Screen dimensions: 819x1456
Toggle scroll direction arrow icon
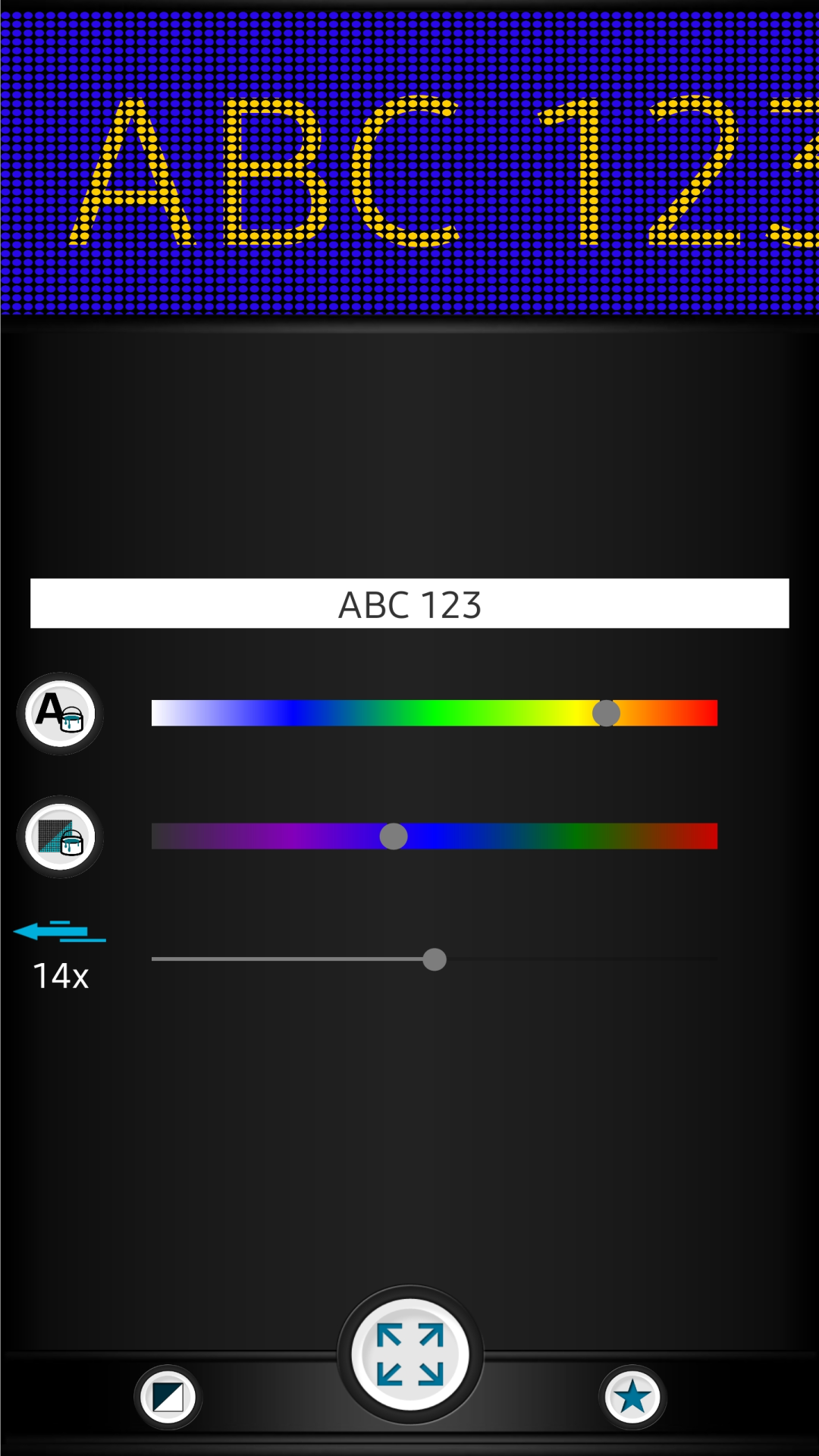click(x=59, y=931)
